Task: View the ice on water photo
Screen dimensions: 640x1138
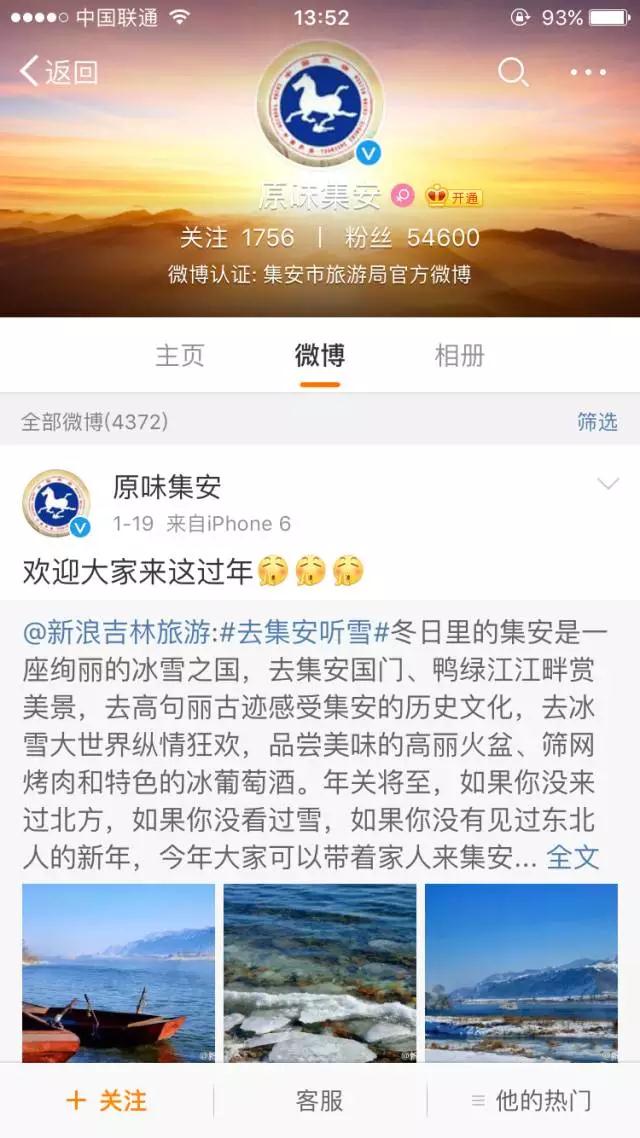Action: tap(320, 972)
